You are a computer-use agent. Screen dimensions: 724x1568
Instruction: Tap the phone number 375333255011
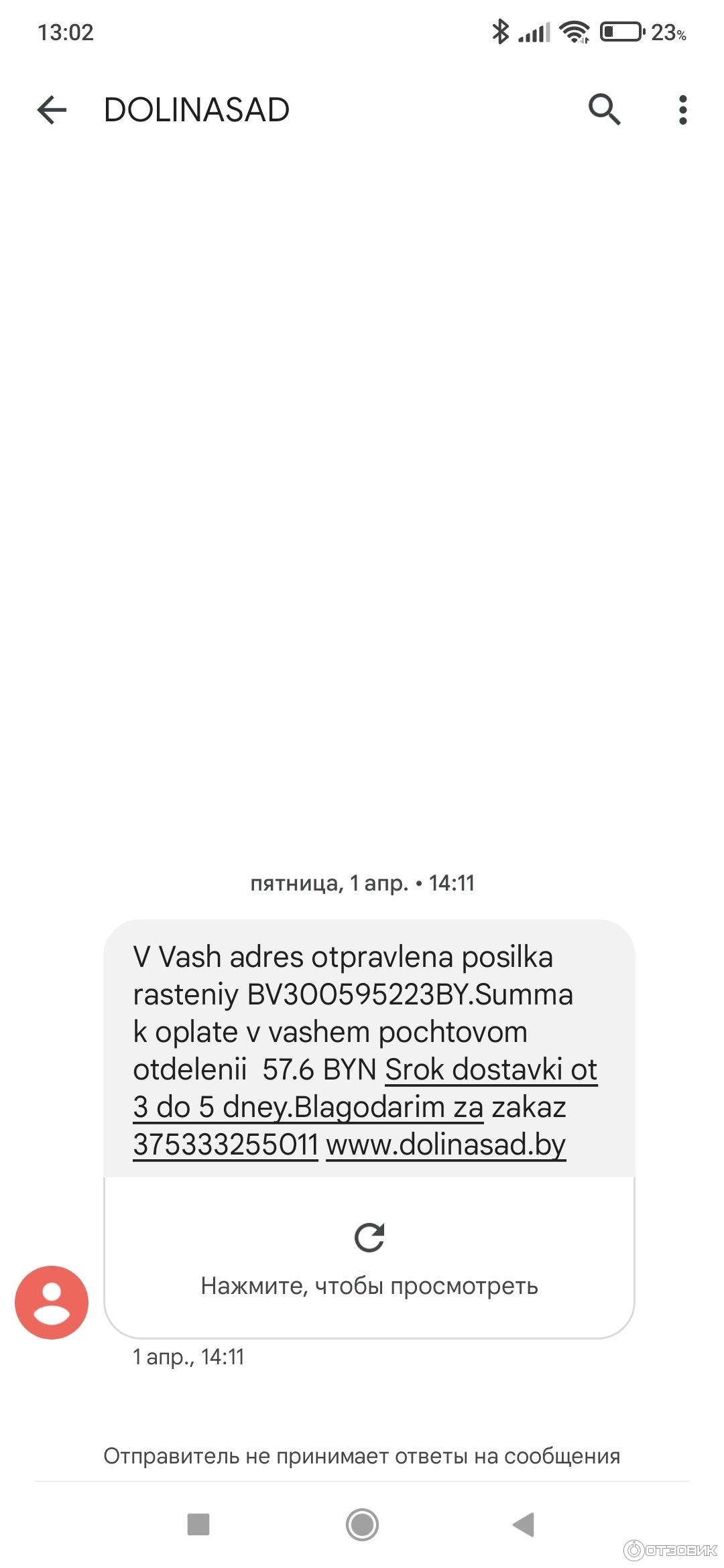point(225,1145)
